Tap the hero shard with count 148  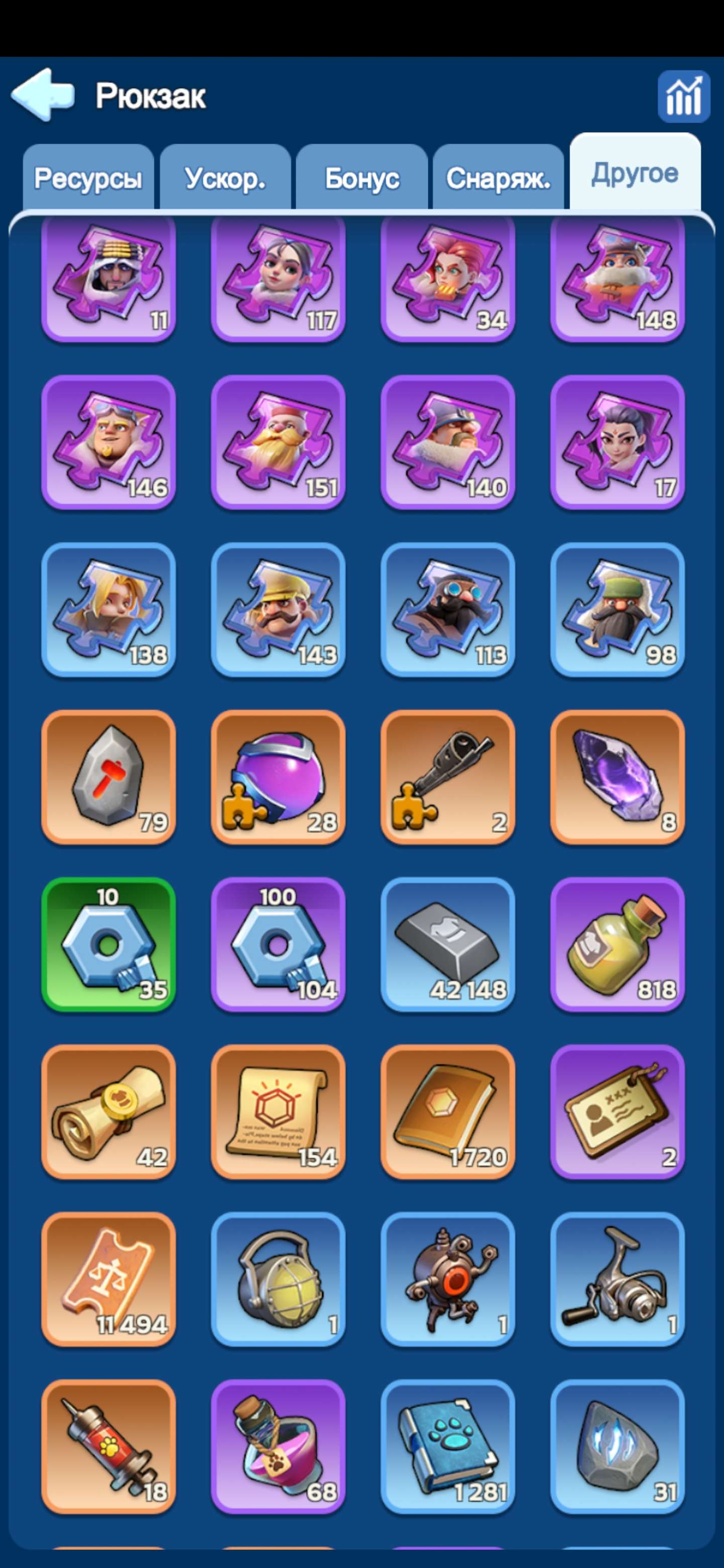(617, 277)
